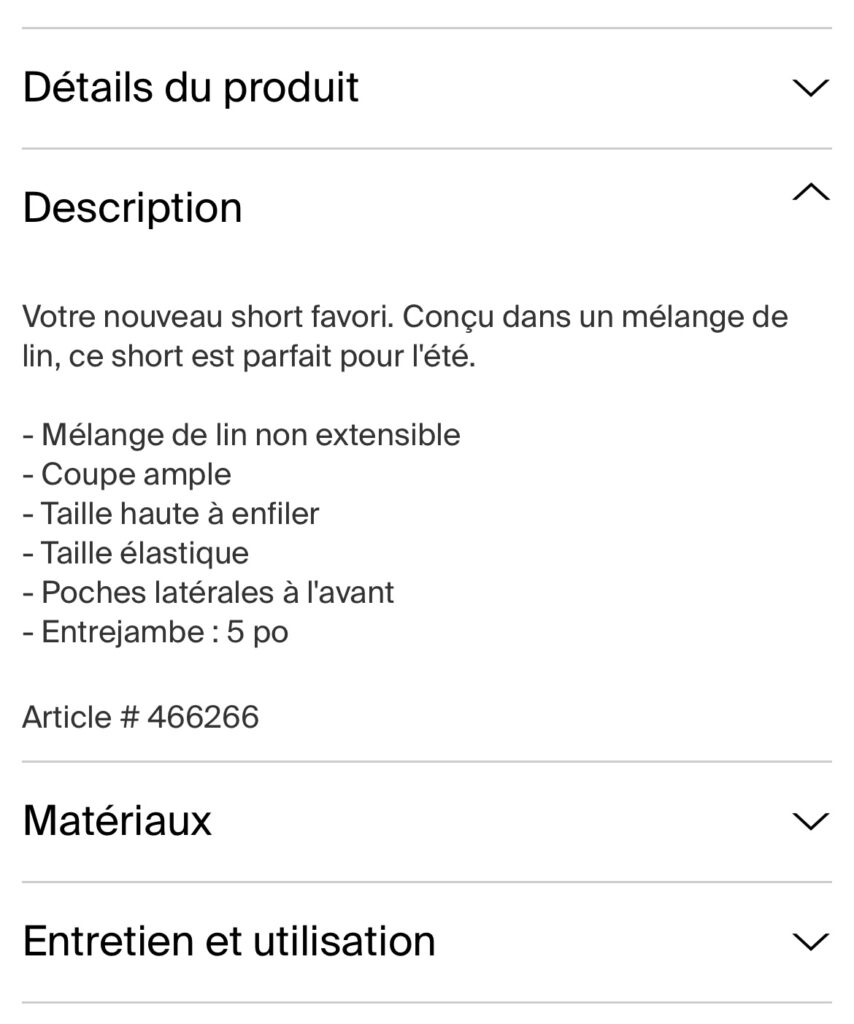Expand the Matériaux section
854x1024 pixels.
point(809,822)
